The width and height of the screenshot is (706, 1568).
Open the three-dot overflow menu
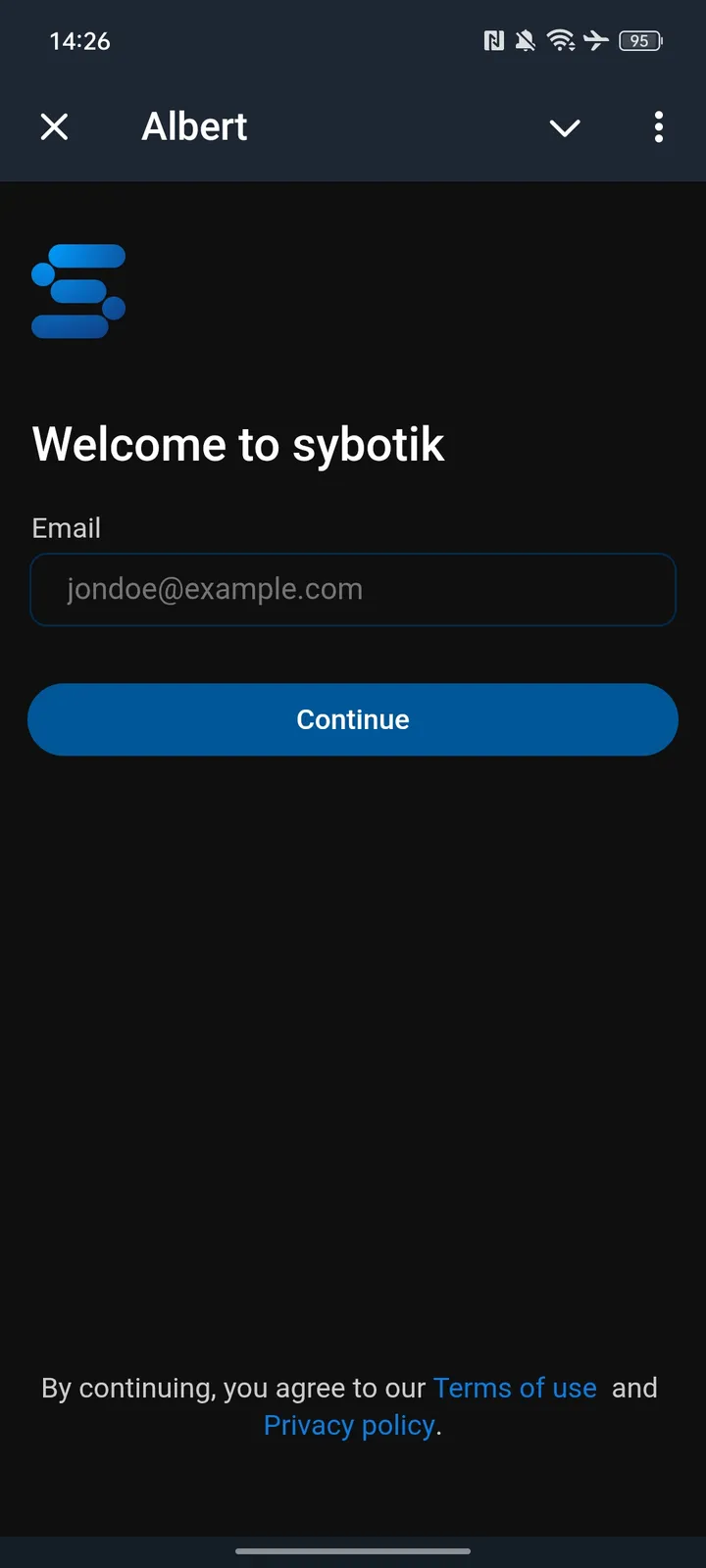tap(658, 126)
